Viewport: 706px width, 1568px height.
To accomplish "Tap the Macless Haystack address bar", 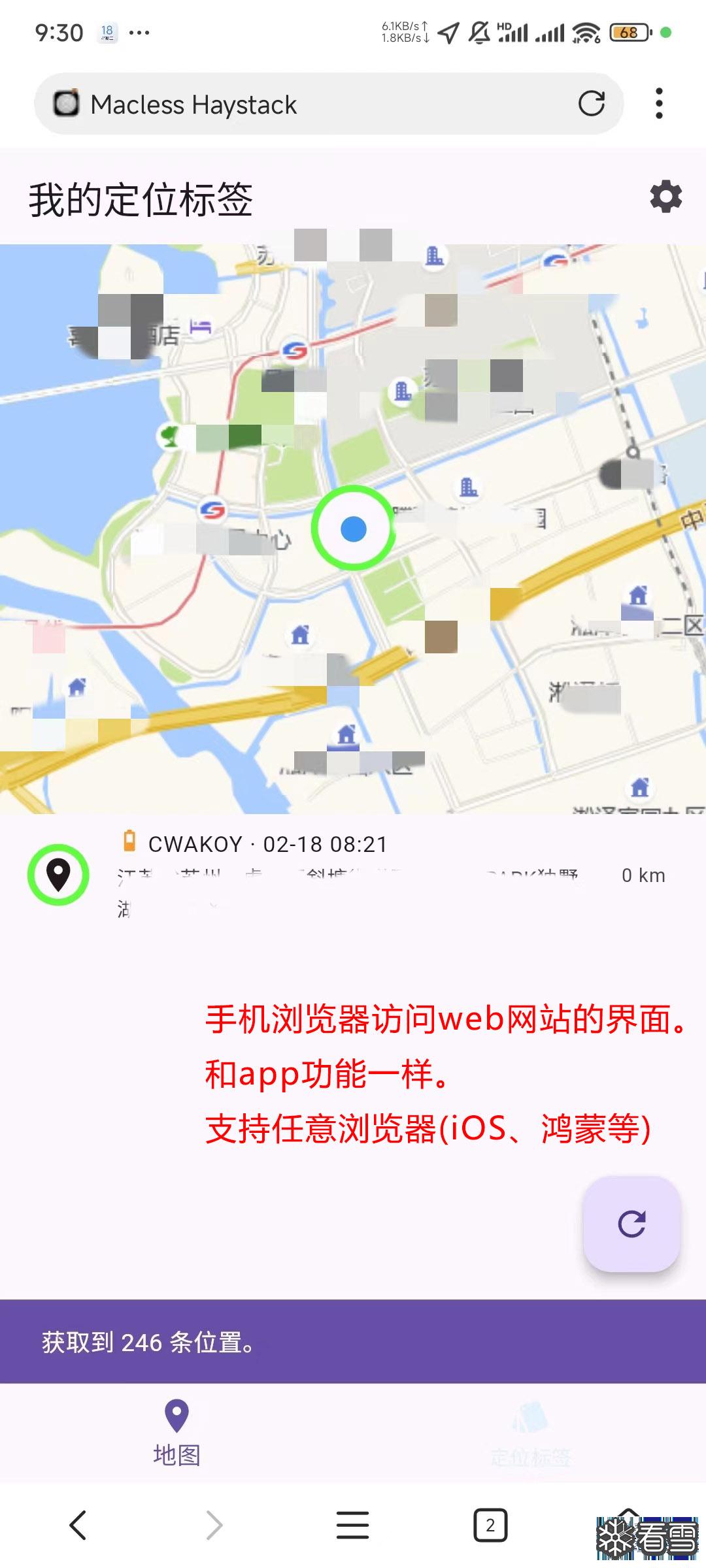I will pos(314,105).
